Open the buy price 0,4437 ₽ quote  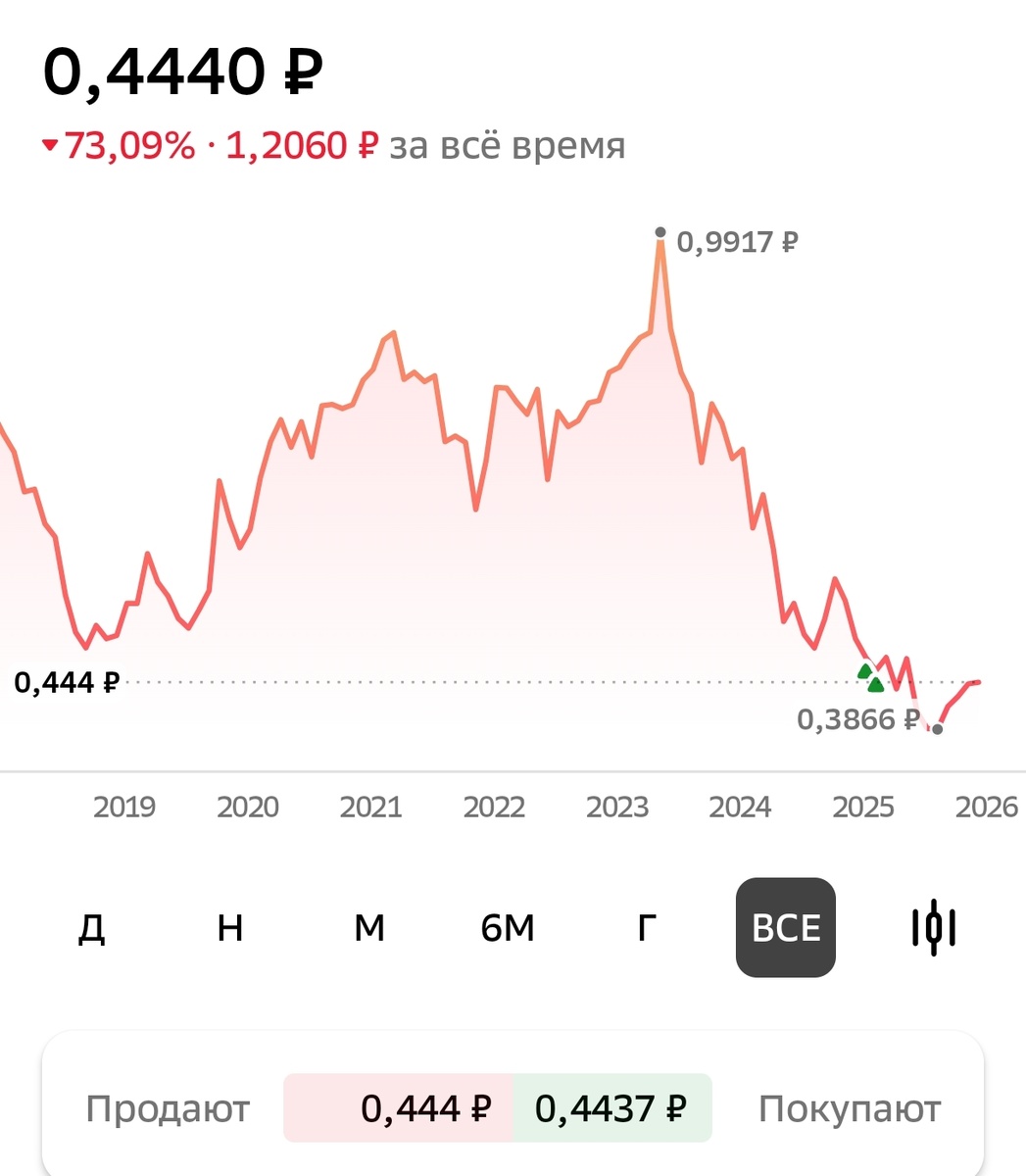[x=611, y=1108]
